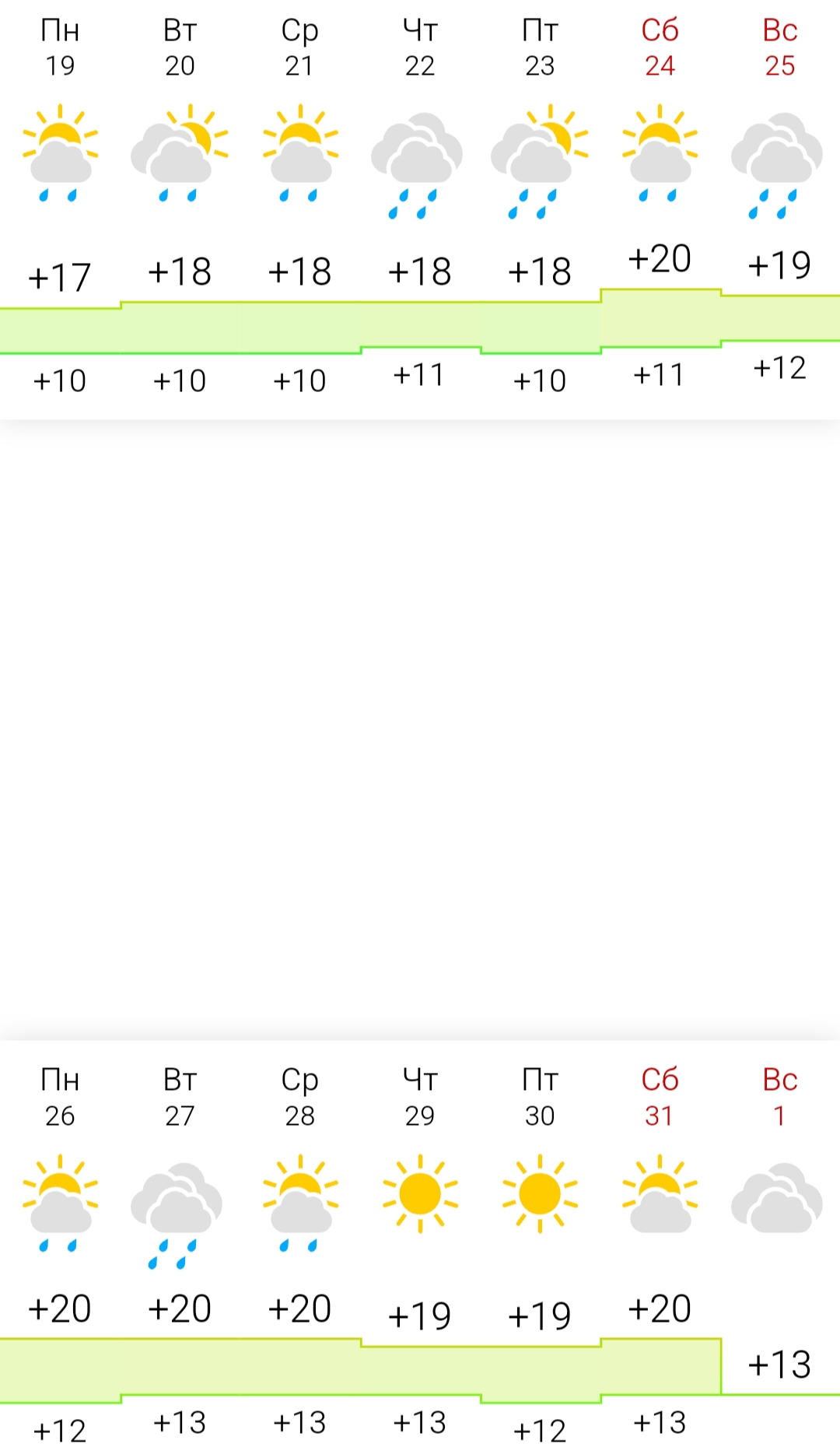Select Tuesday 20 forecast column

pos(180,210)
